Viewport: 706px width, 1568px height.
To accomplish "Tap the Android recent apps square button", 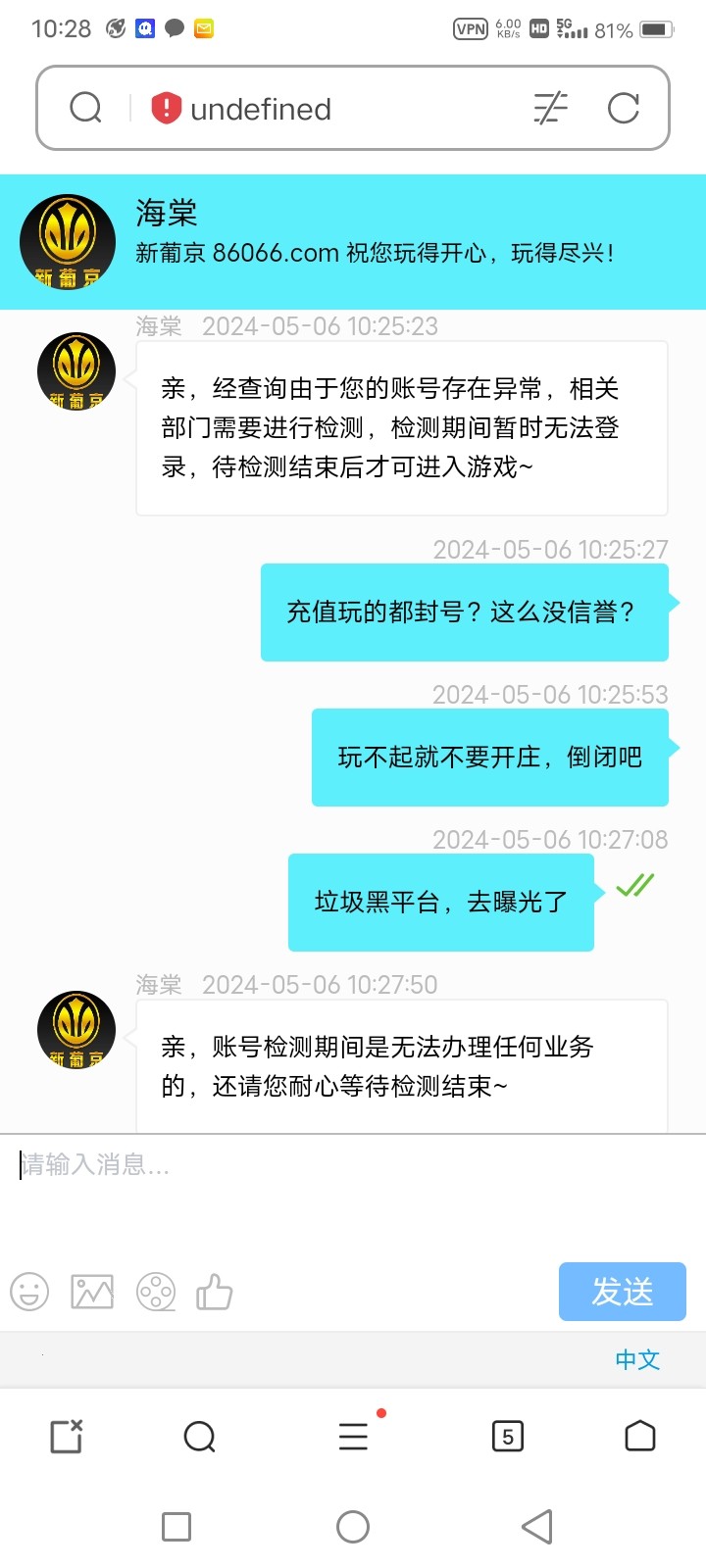I will tap(176, 1526).
